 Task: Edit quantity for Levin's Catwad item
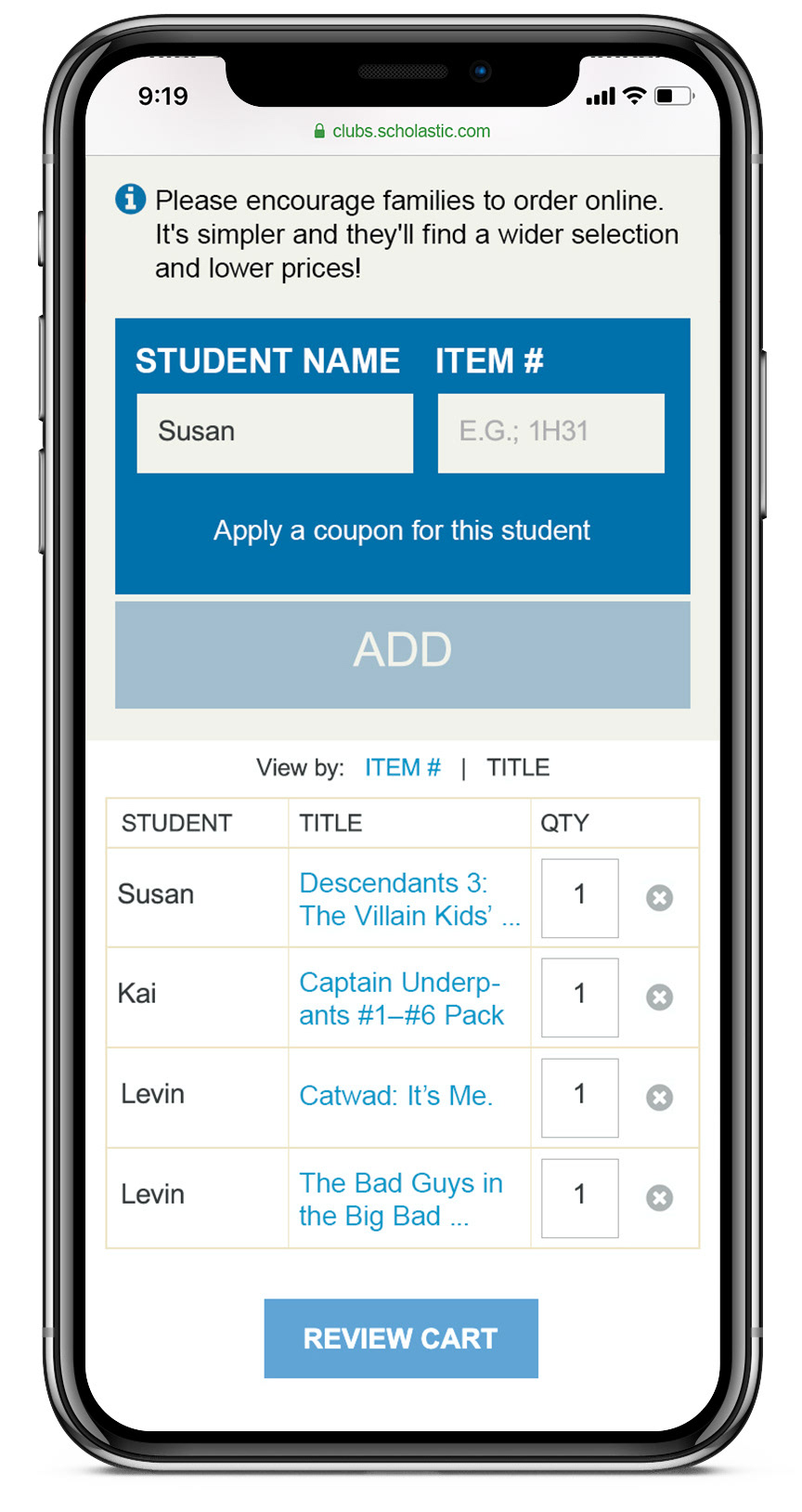pyautogui.click(x=579, y=1097)
